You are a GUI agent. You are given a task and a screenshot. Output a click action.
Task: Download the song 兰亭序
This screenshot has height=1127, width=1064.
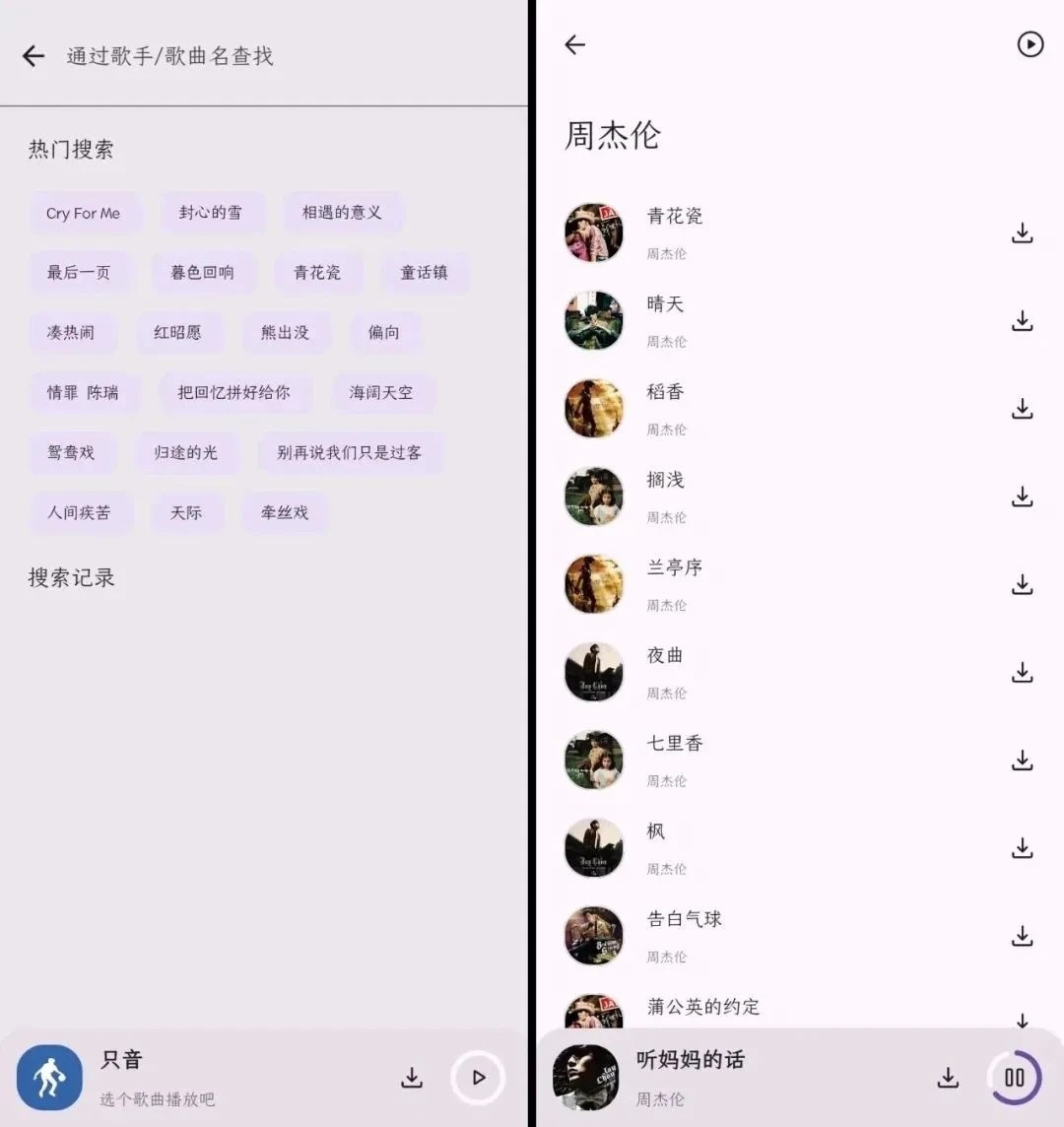(x=1023, y=585)
